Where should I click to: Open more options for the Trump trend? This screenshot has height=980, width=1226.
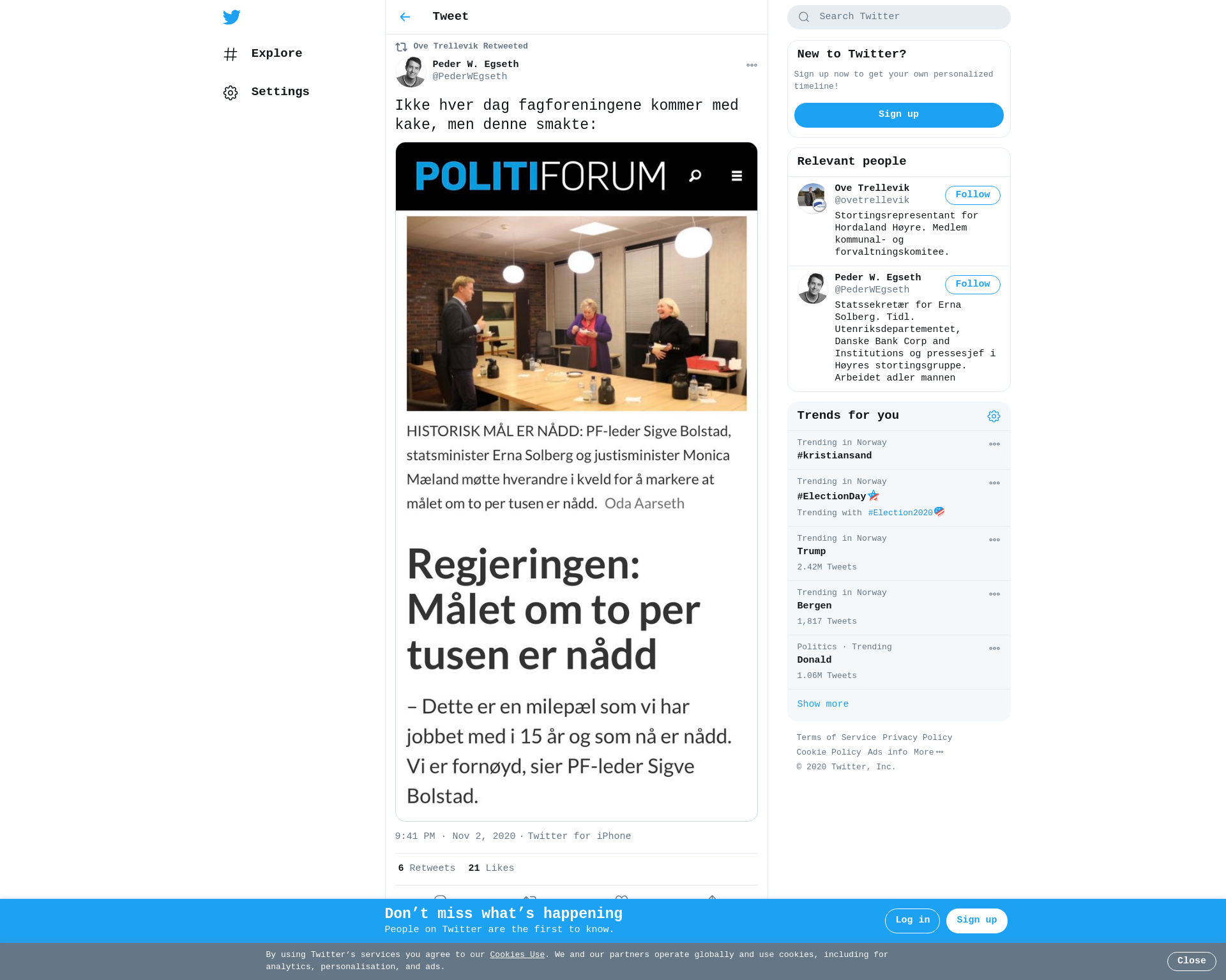click(x=994, y=540)
